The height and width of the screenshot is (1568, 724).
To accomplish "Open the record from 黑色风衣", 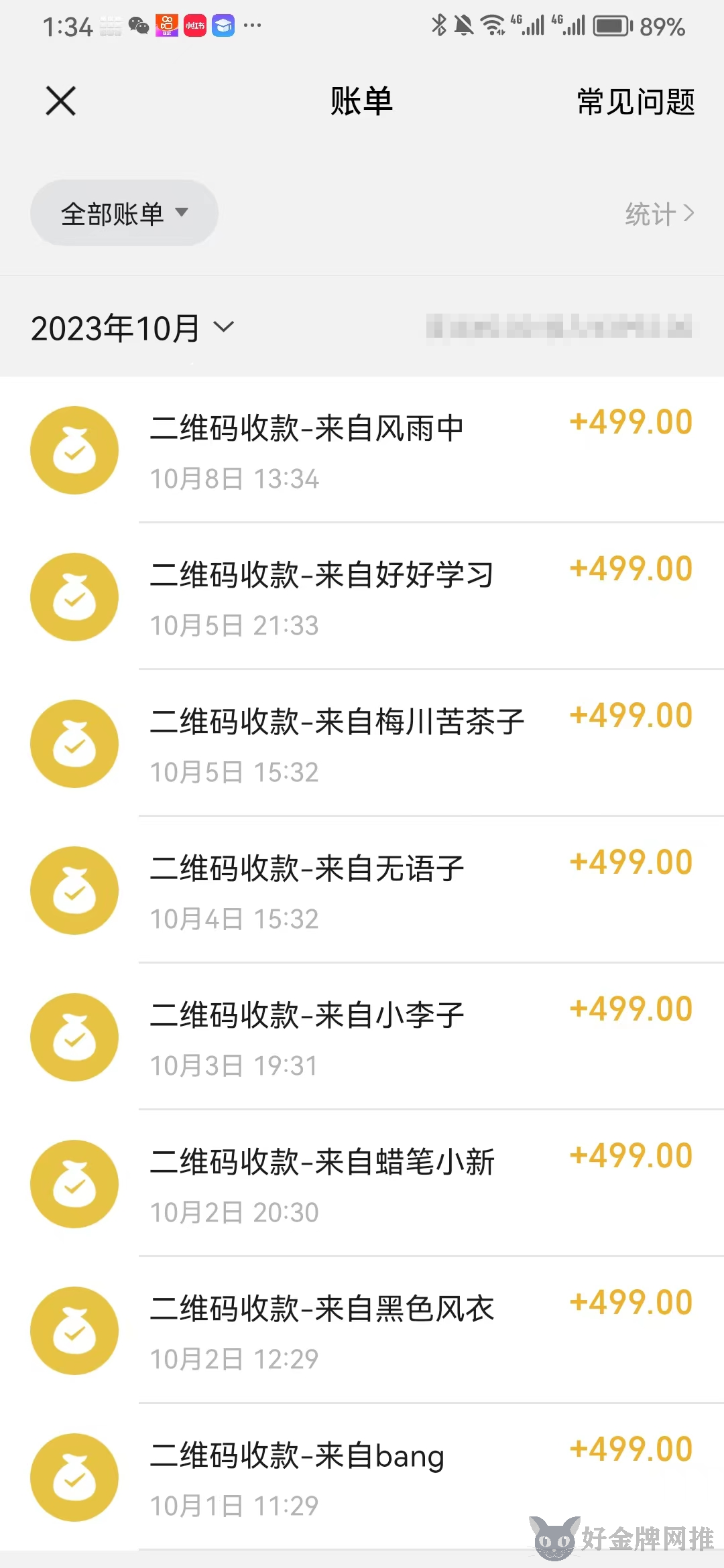I will (x=362, y=1330).
